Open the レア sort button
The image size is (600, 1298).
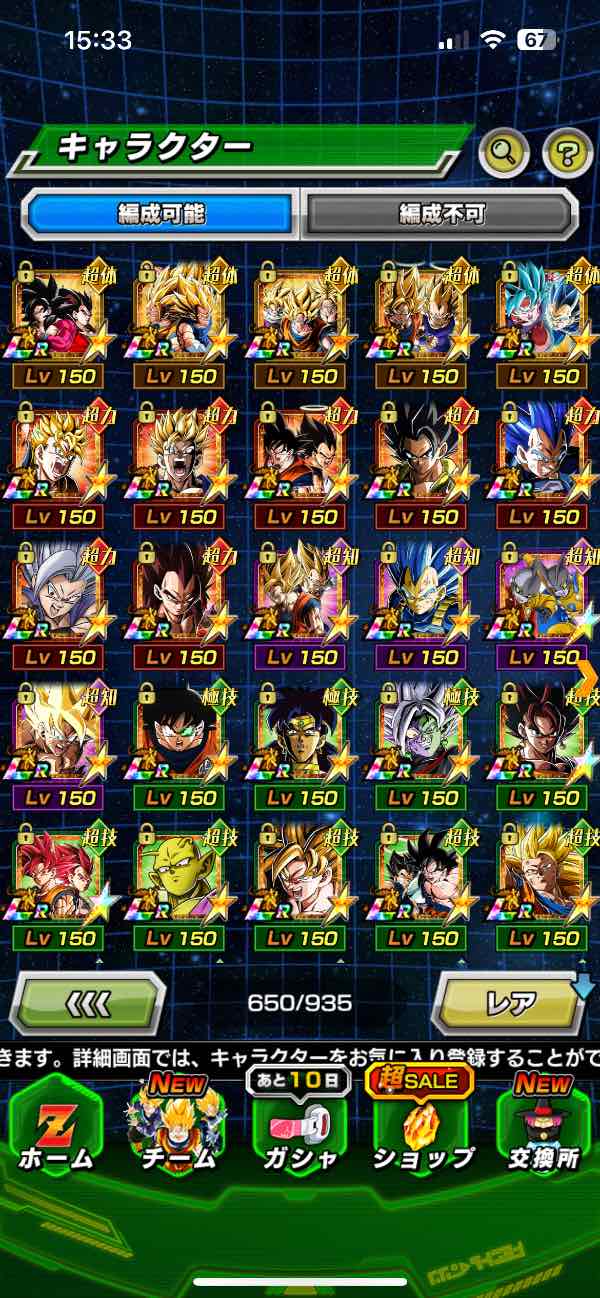(510, 1002)
